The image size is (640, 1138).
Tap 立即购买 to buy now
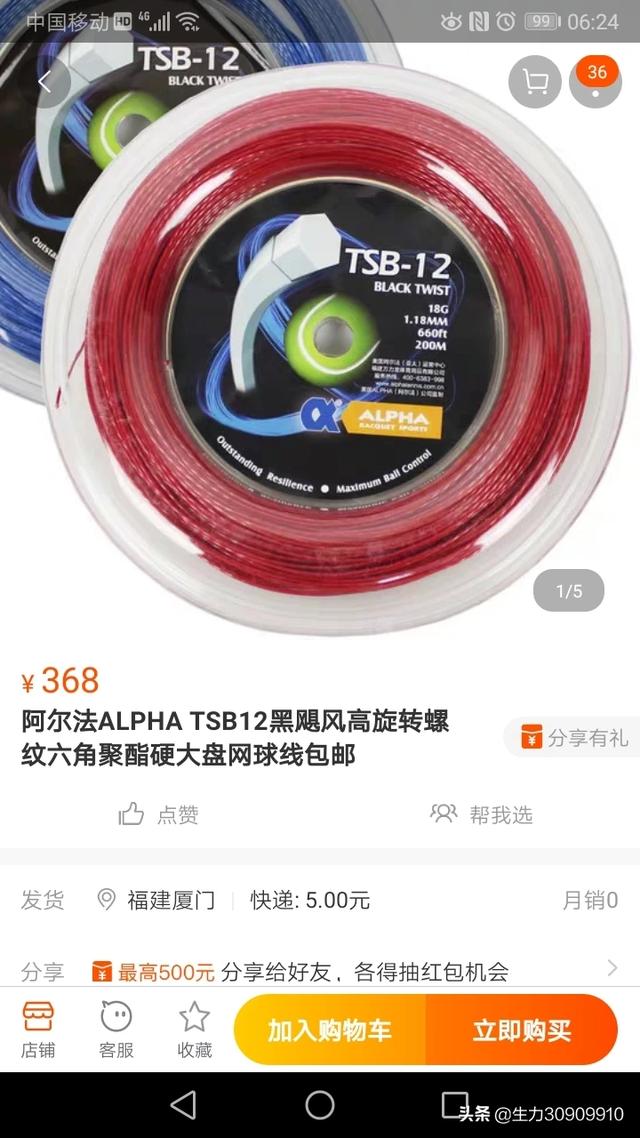tap(521, 1031)
